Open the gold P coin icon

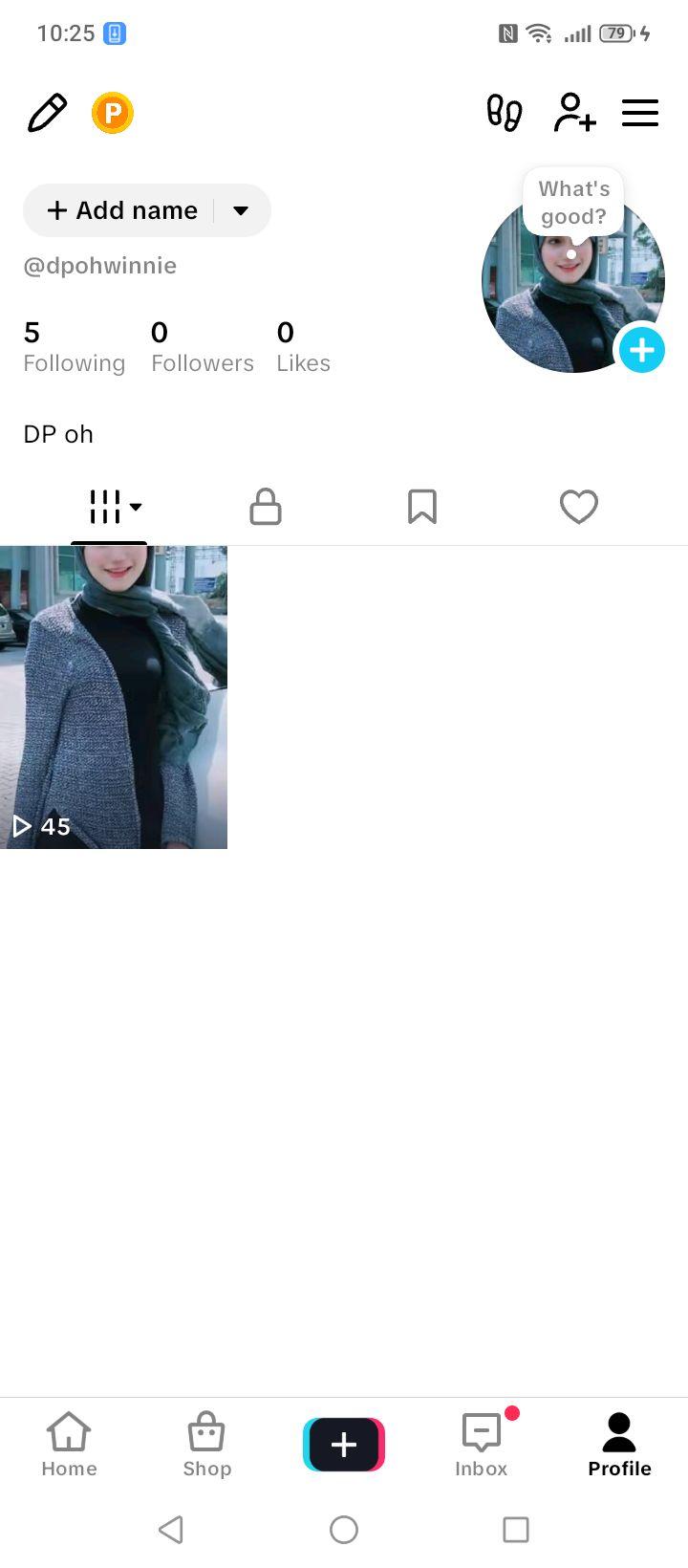pyautogui.click(x=113, y=113)
